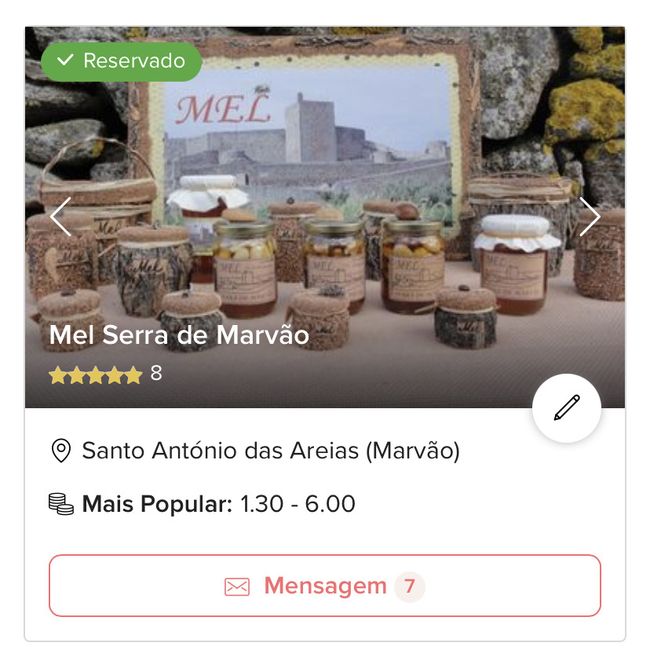Open the Mel Serra de Marvão vendor card
The image size is (650, 650).
(x=179, y=336)
